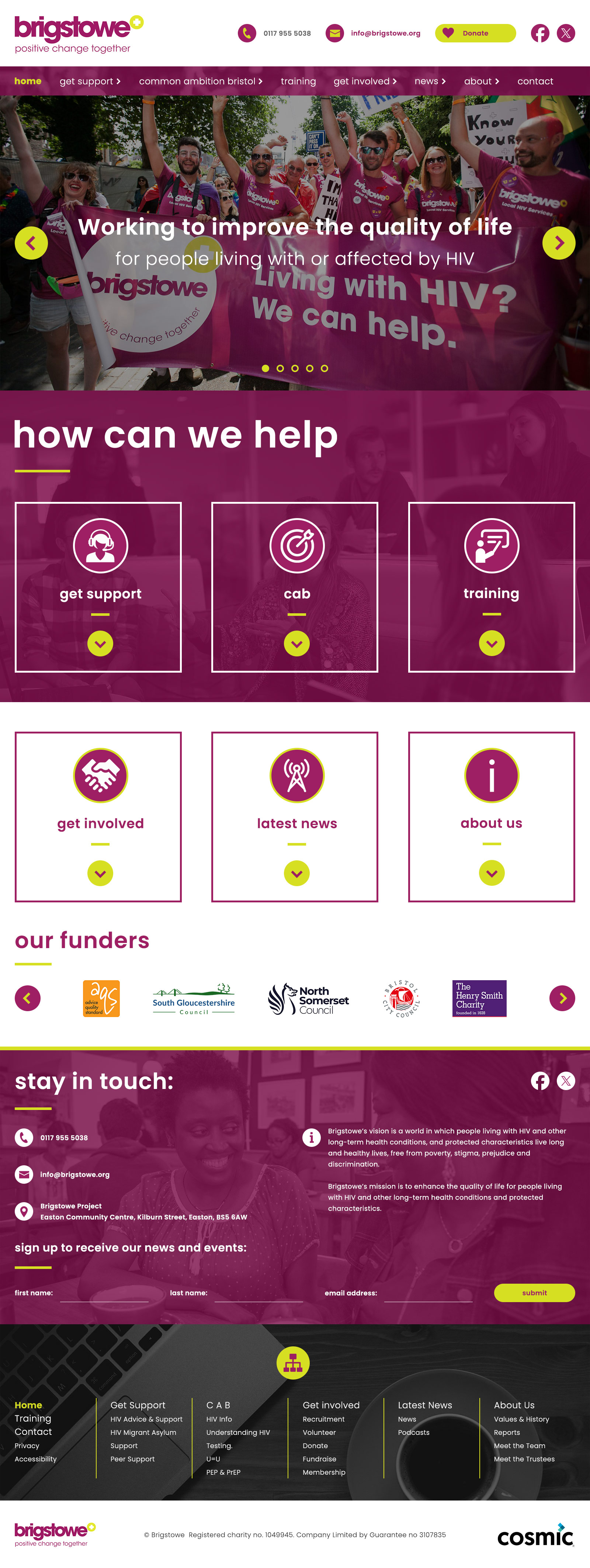Go to the training page in the nav bar
The width and height of the screenshot is (590, 1568).
point(298,81)
